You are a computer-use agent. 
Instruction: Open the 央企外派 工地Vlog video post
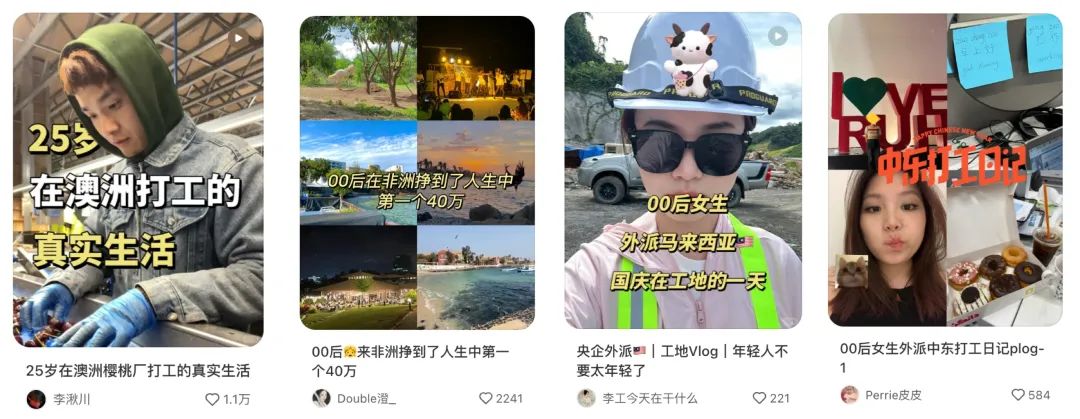683,170
